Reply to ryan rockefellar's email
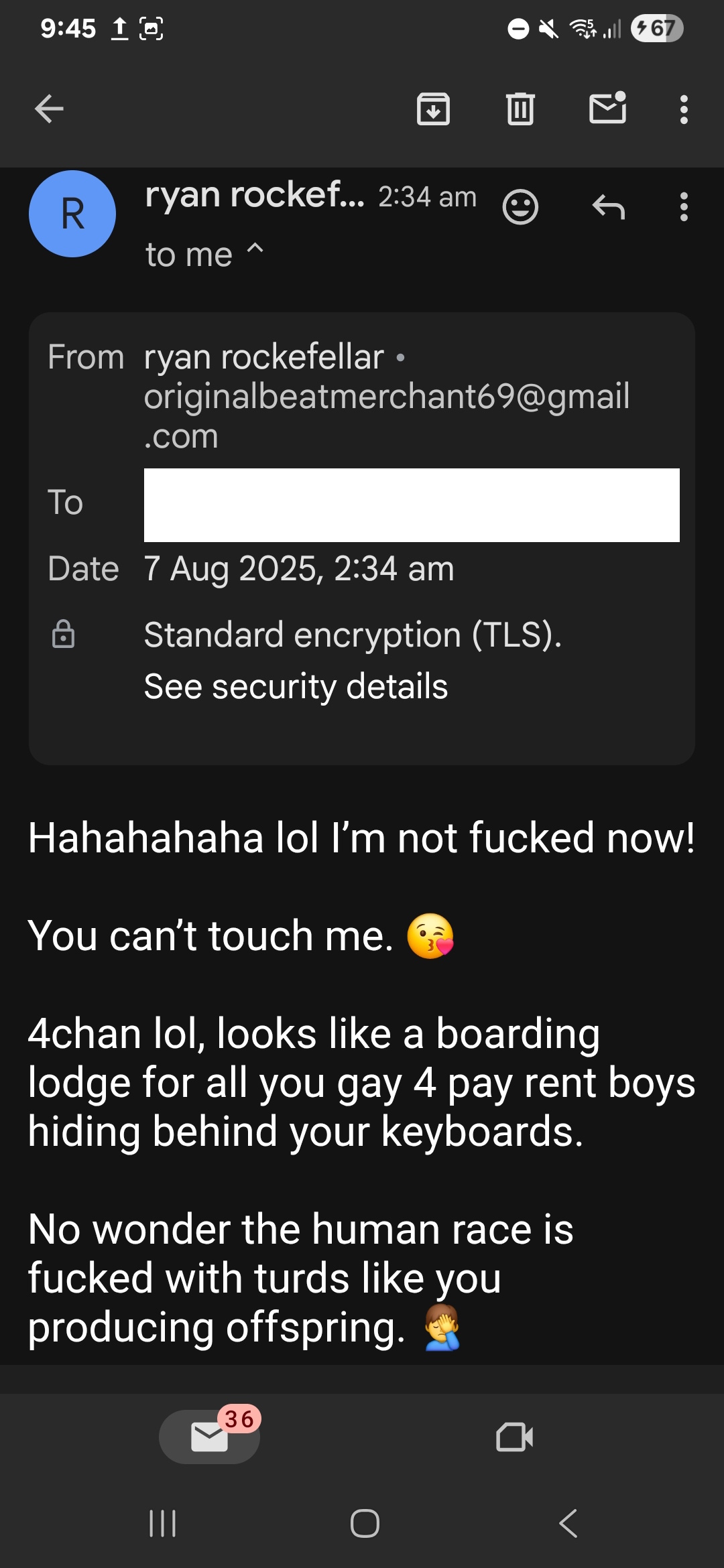This screenshot has width=724, height=1568. [x=608, y=207]
